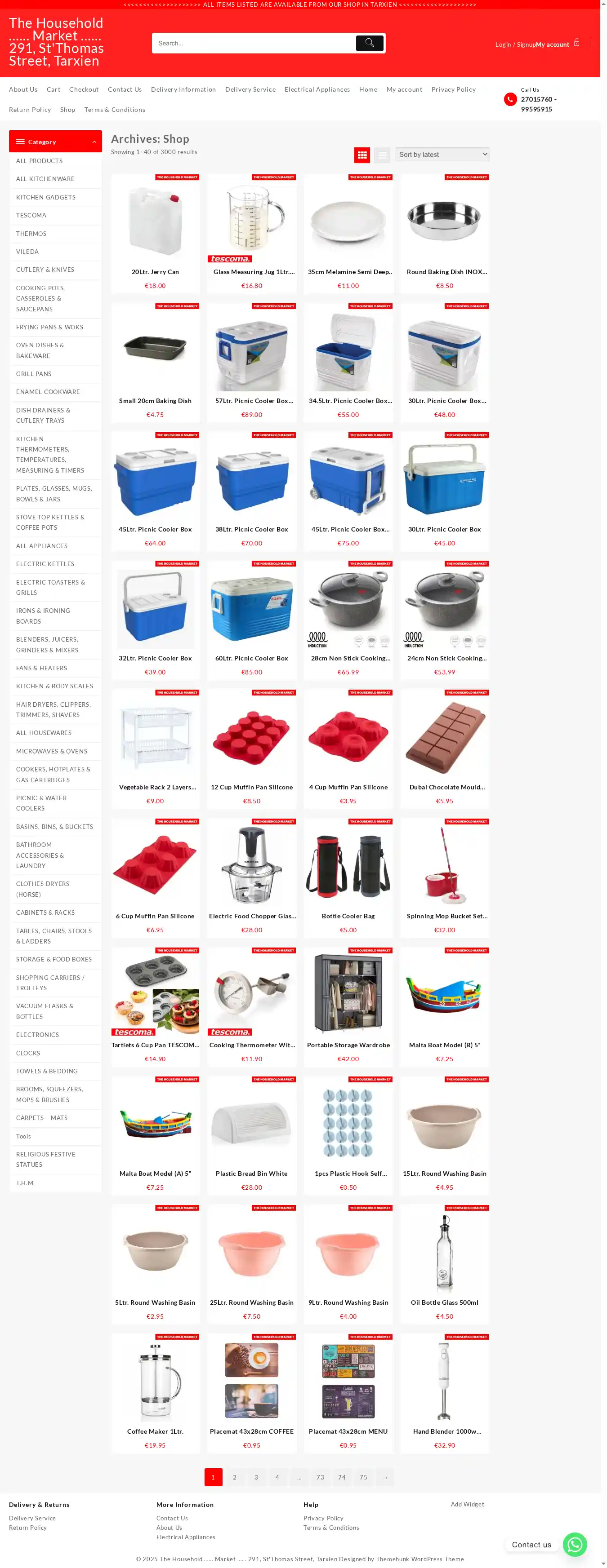Select KITCHEN GADGETS category
The height and width of the screenshot is (1568, 607).
point(46,197)
